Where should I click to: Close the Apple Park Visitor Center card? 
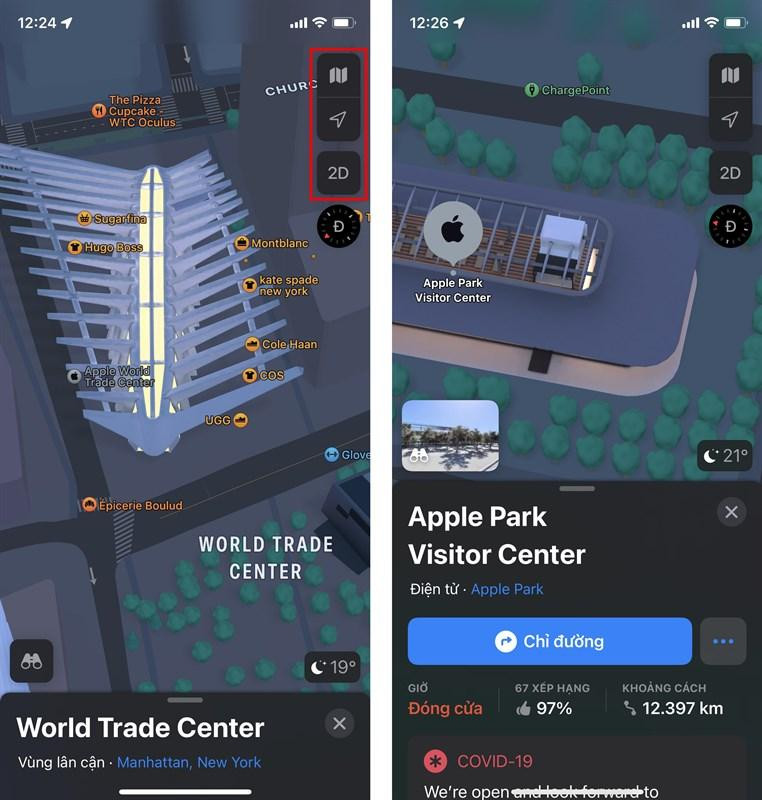[732, 512]
